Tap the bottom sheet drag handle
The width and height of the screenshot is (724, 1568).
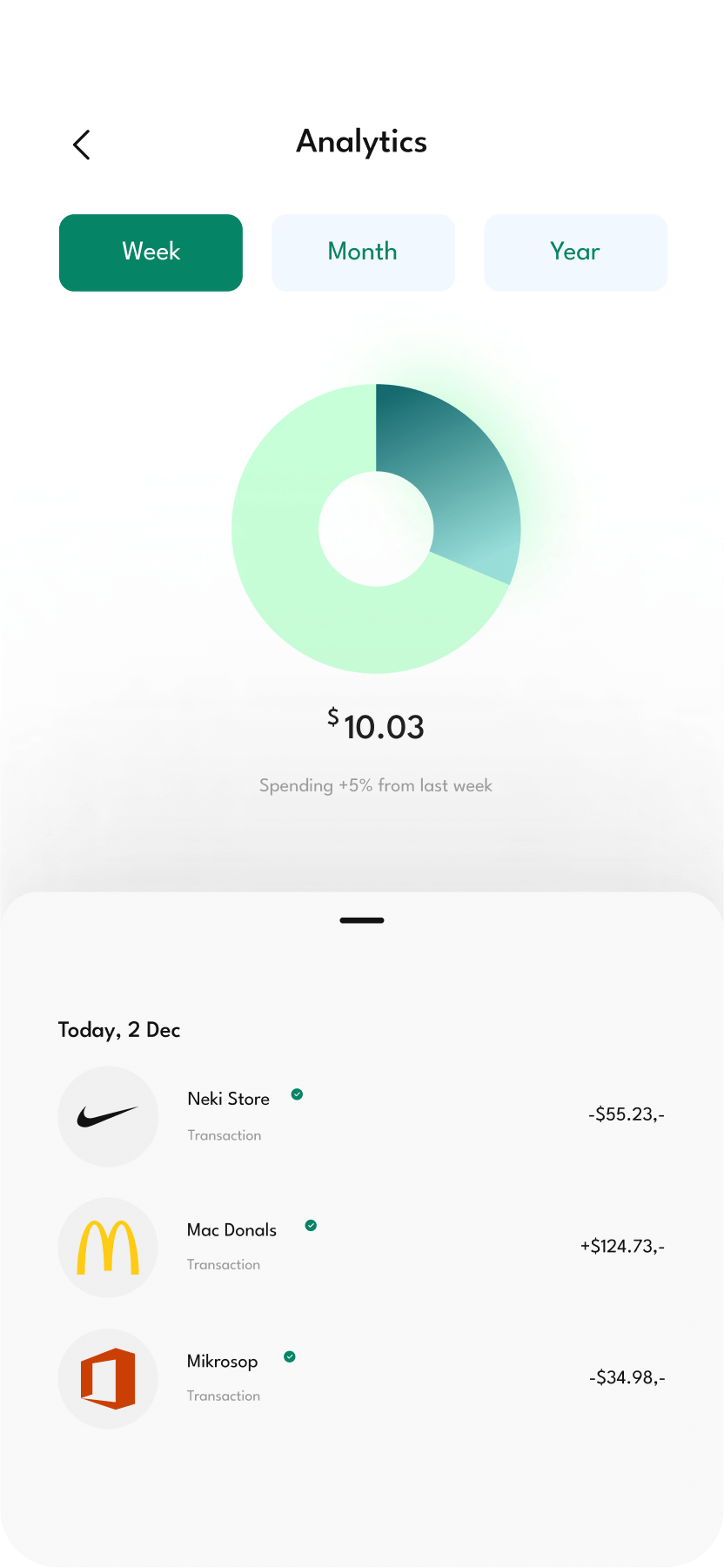(x=362, y=920)
